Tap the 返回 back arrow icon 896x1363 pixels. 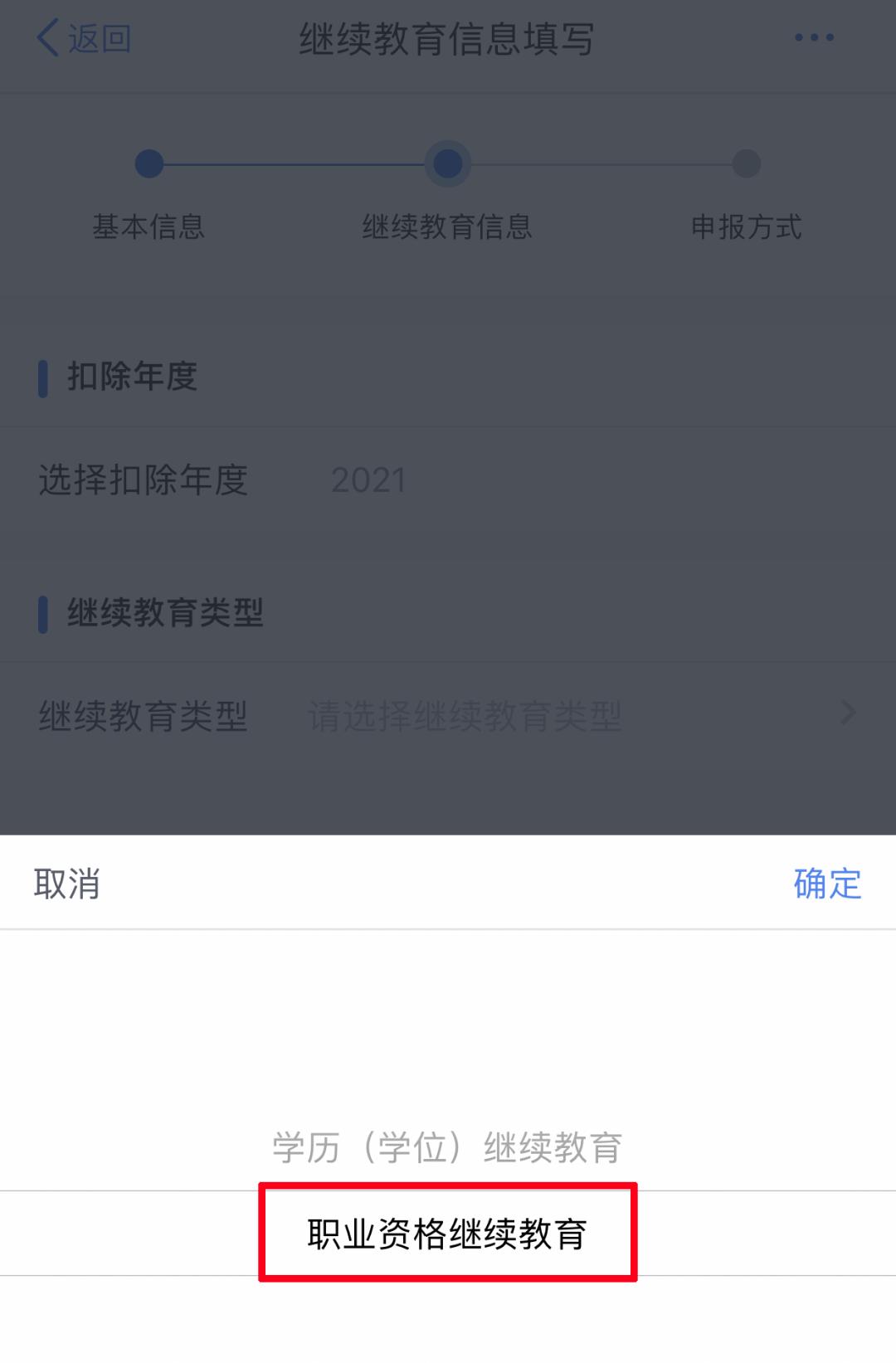47,37
